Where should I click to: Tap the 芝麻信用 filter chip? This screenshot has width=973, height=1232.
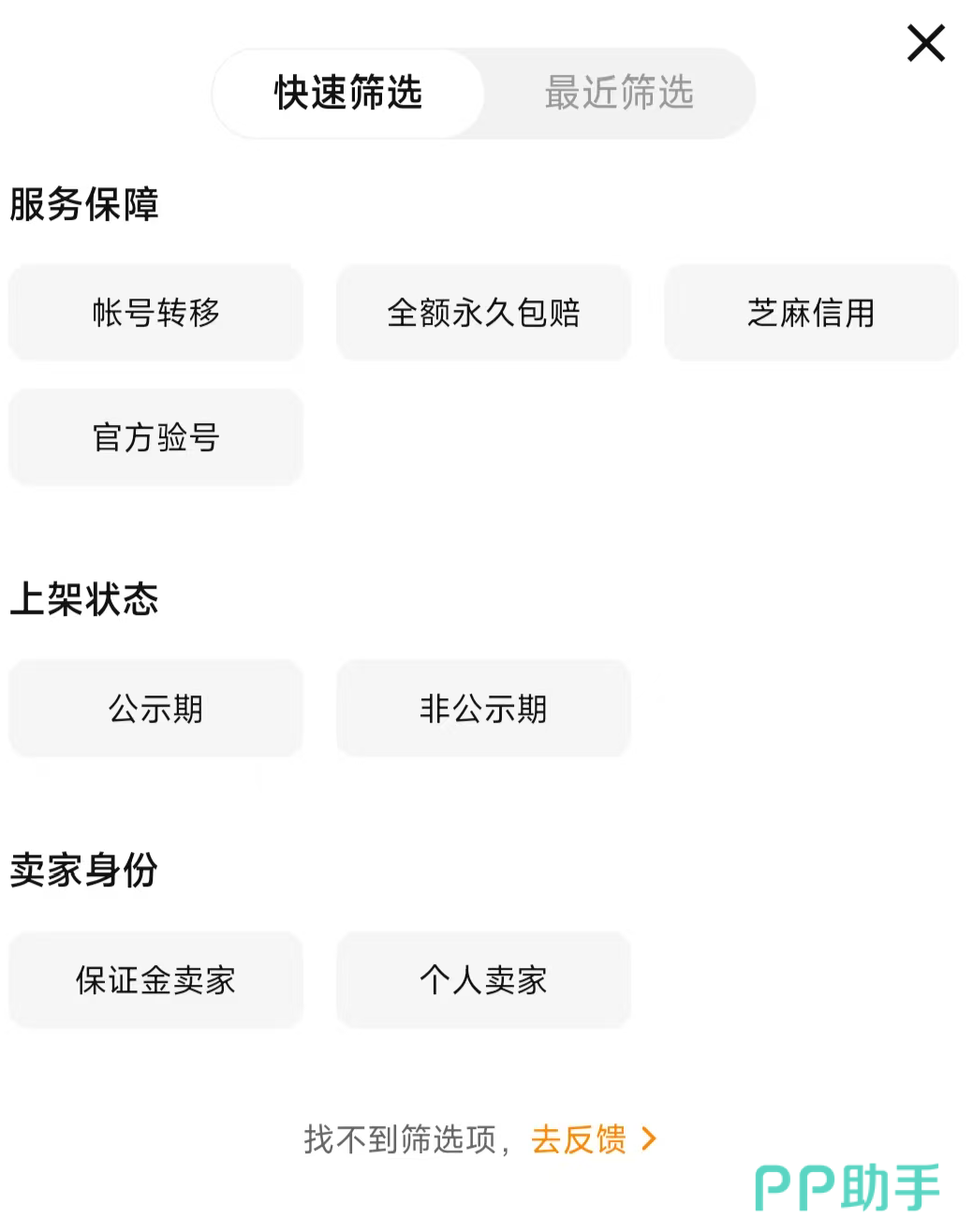[x=811, y=313]
